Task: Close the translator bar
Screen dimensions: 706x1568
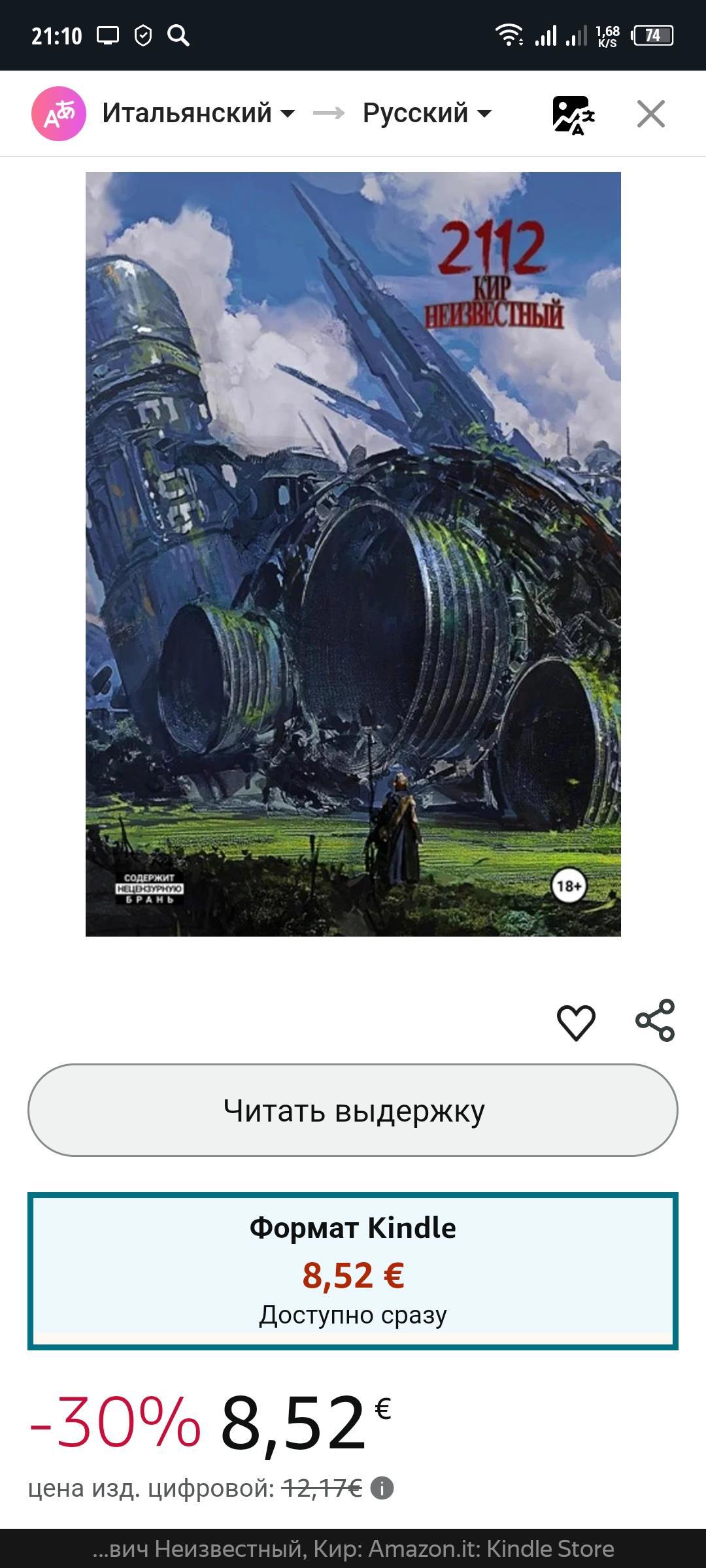Action: (650, 114)
